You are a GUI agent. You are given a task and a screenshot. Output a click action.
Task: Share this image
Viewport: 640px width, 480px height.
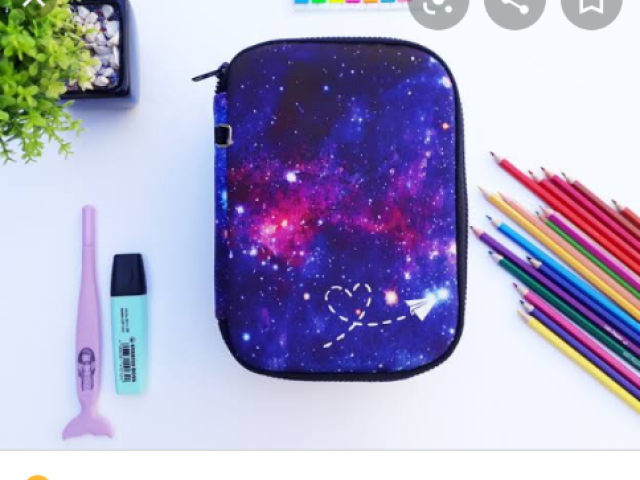(514, 5)
